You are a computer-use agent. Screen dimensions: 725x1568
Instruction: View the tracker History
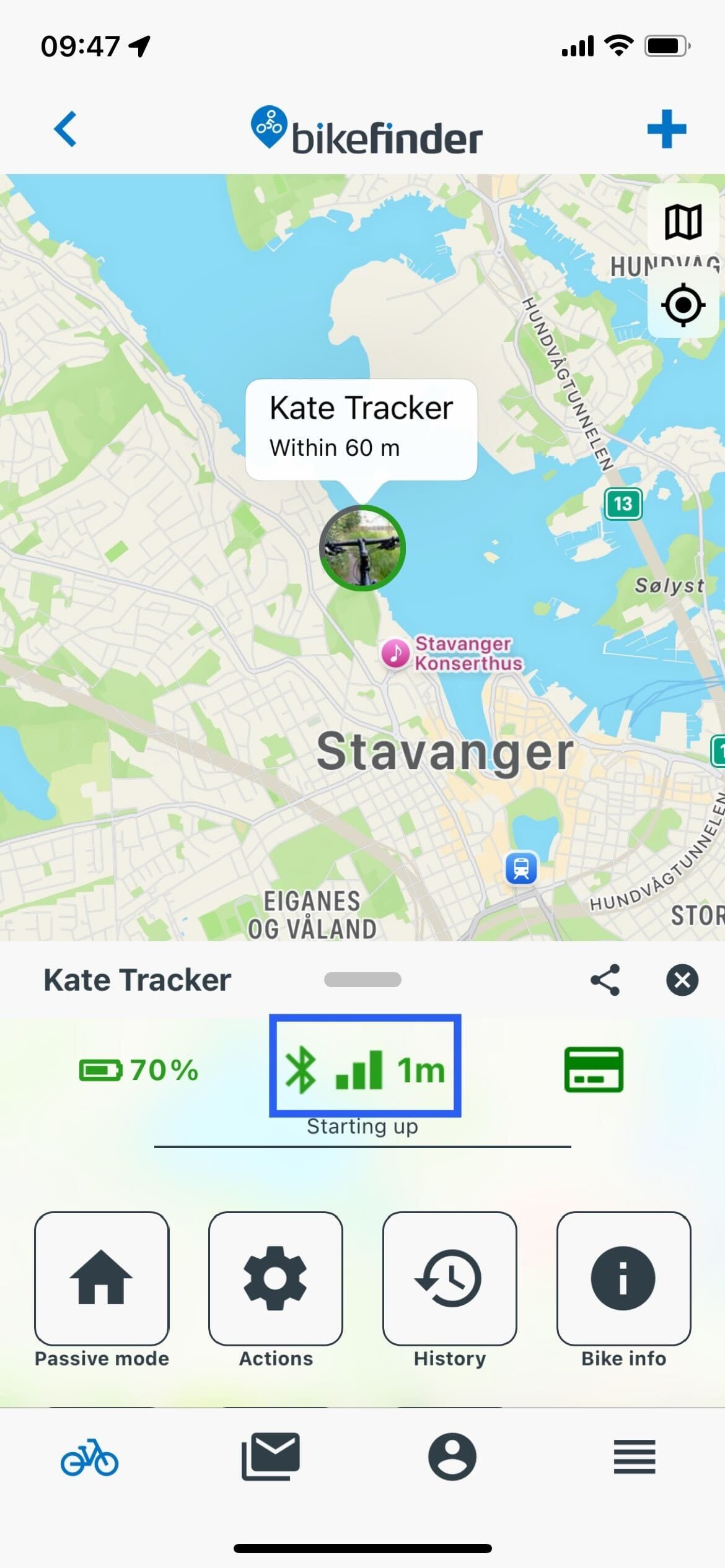[x=450, y=1278]
